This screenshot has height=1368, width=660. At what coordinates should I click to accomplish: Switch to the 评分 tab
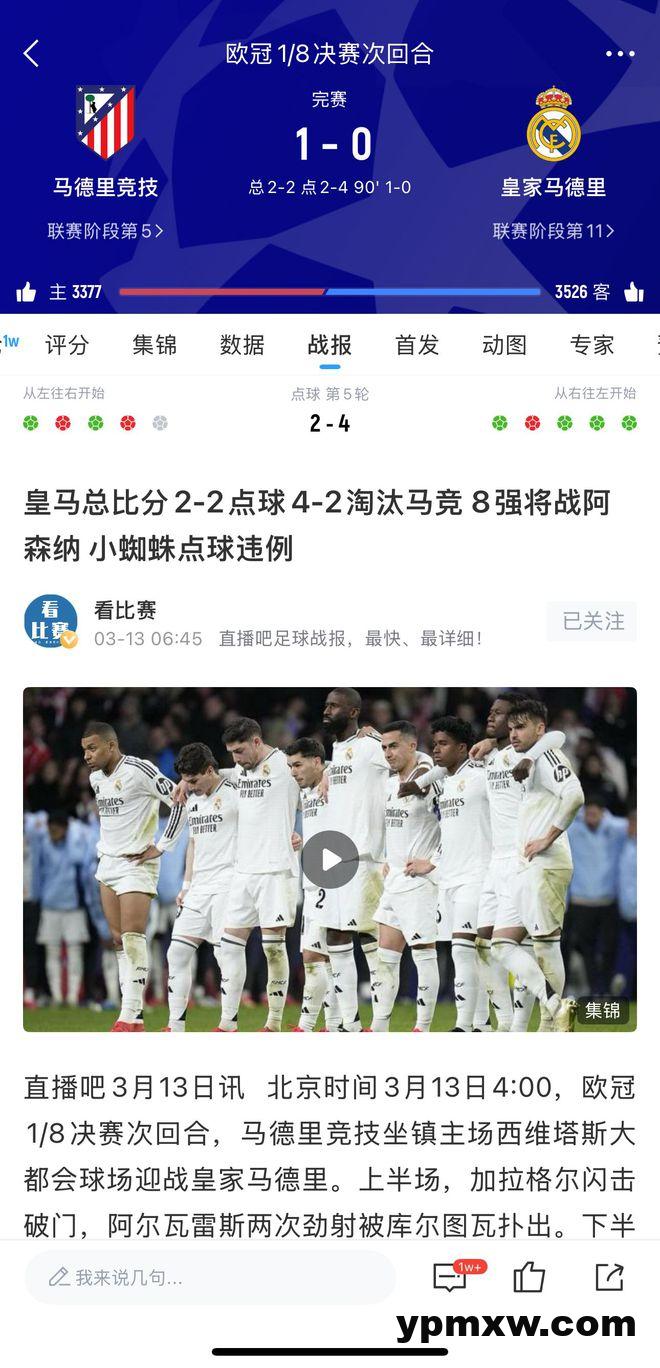click(x=67, y=345)
